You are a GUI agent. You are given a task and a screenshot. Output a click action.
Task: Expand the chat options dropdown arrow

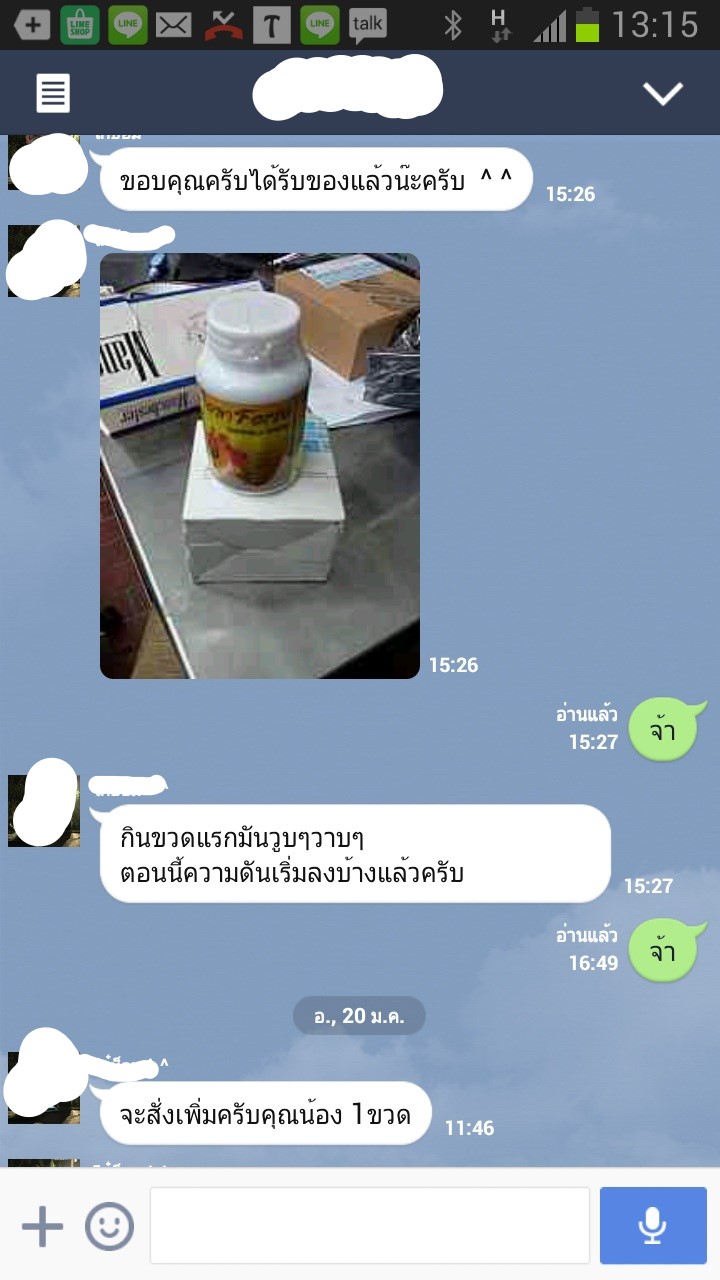[x=662, y=93]
